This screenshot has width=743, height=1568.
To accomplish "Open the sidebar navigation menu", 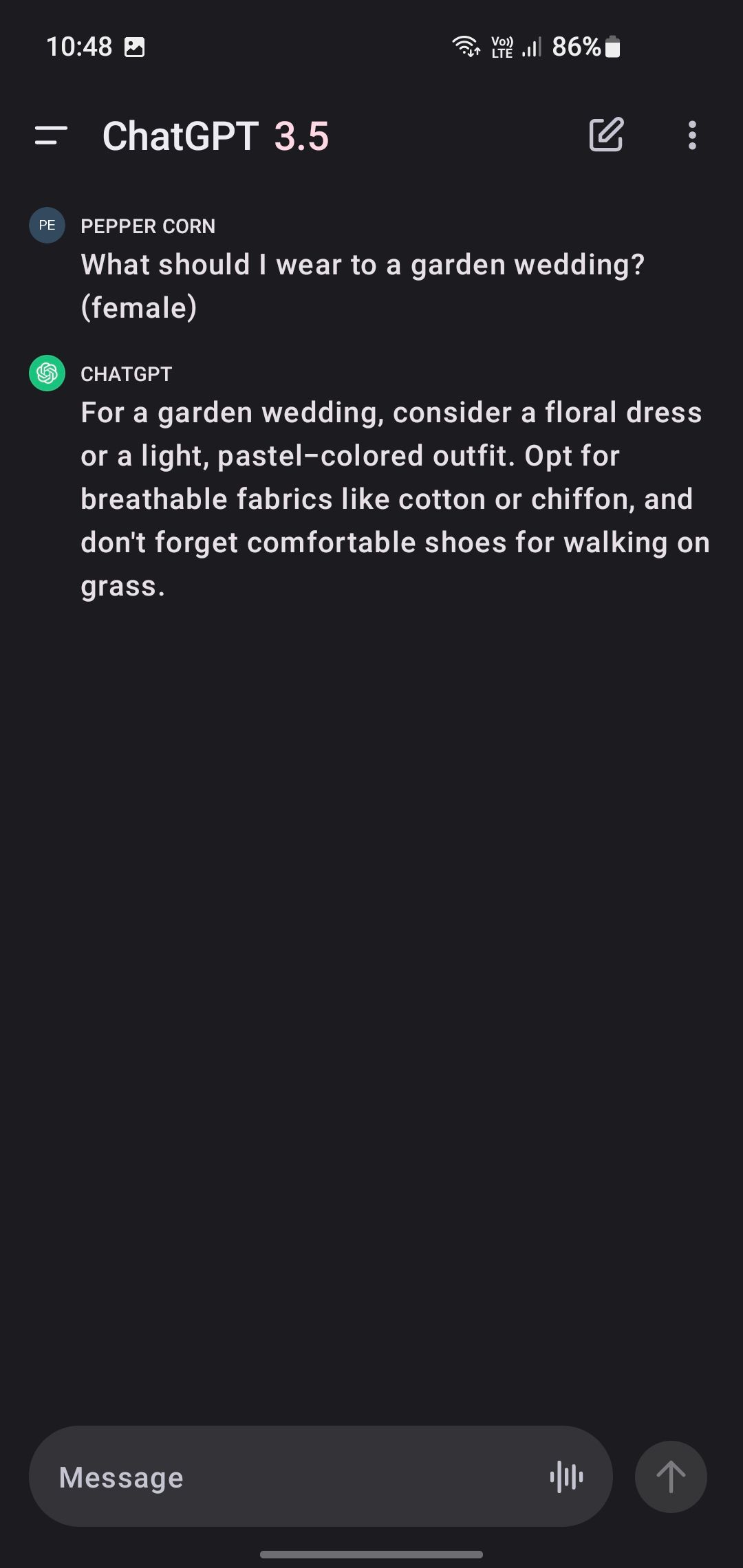I will [x=50, y=136].
